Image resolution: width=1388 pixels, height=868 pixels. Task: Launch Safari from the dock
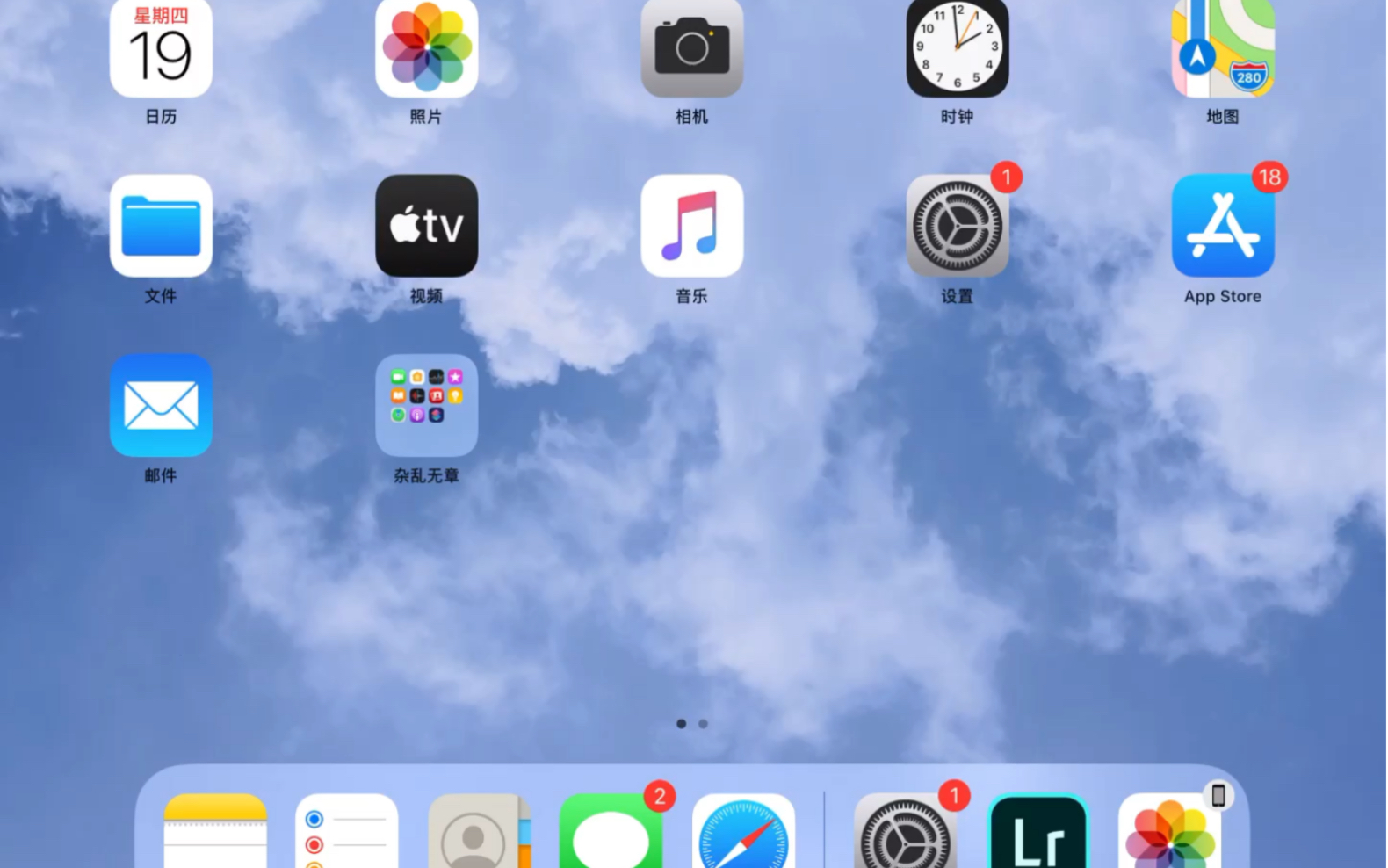click(743, 833)
